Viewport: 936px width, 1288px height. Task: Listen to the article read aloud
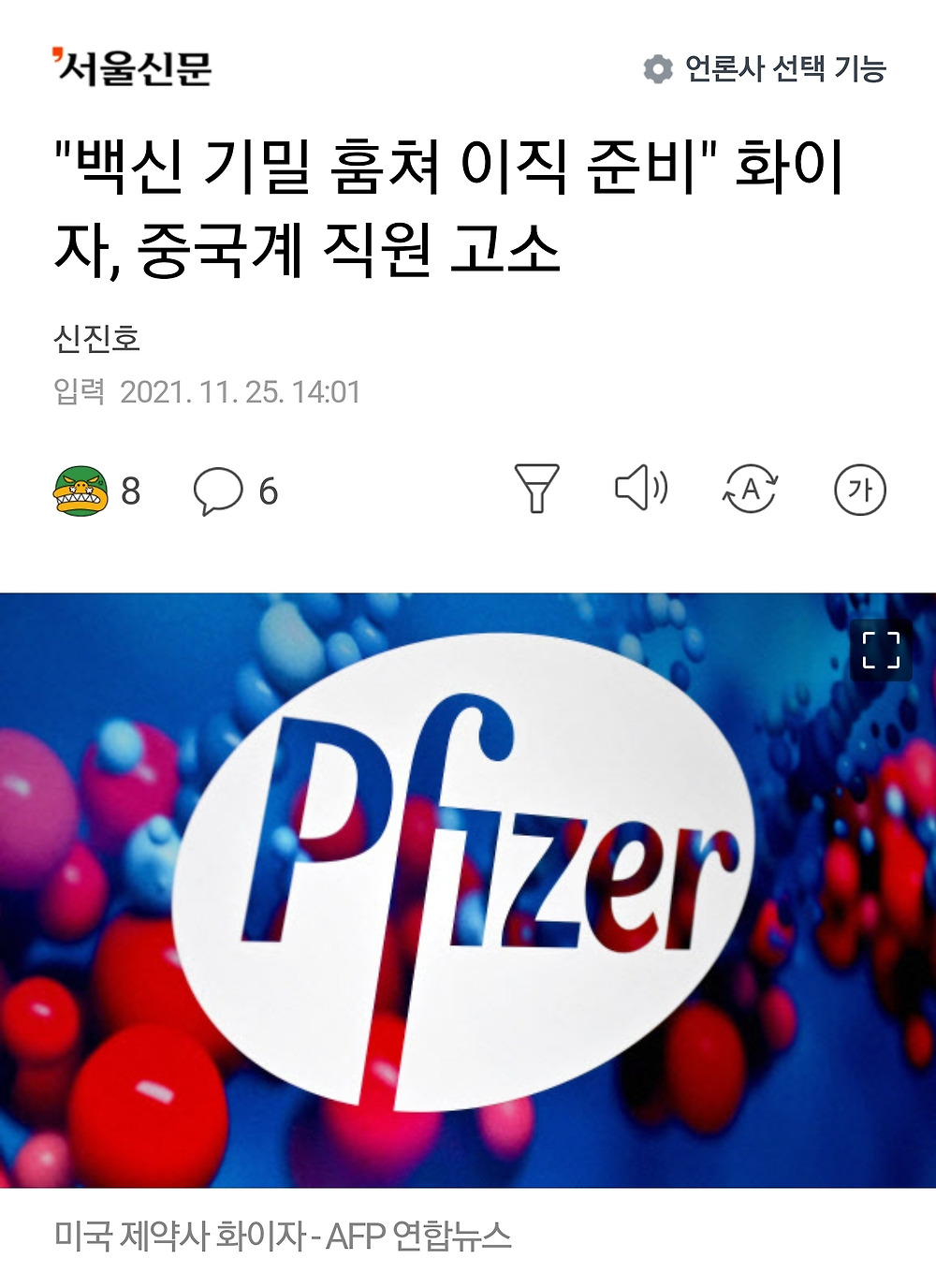[x=641, y=489]
